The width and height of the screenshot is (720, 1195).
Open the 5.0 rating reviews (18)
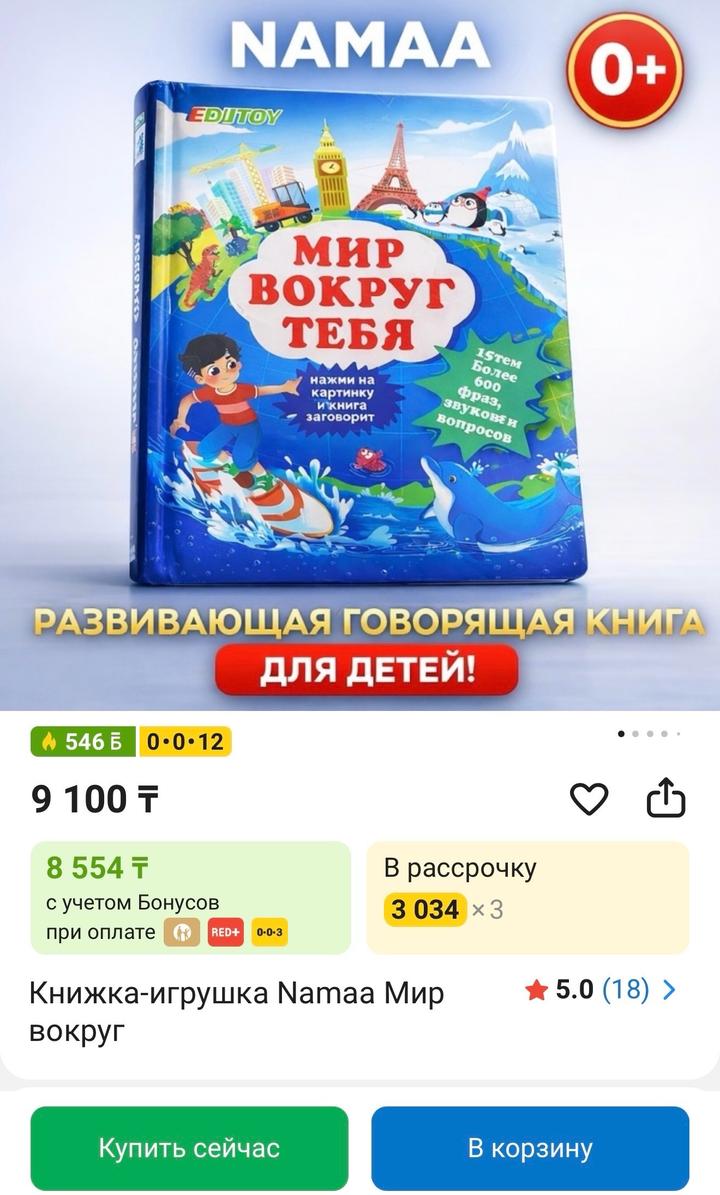[x=601, y=990]
